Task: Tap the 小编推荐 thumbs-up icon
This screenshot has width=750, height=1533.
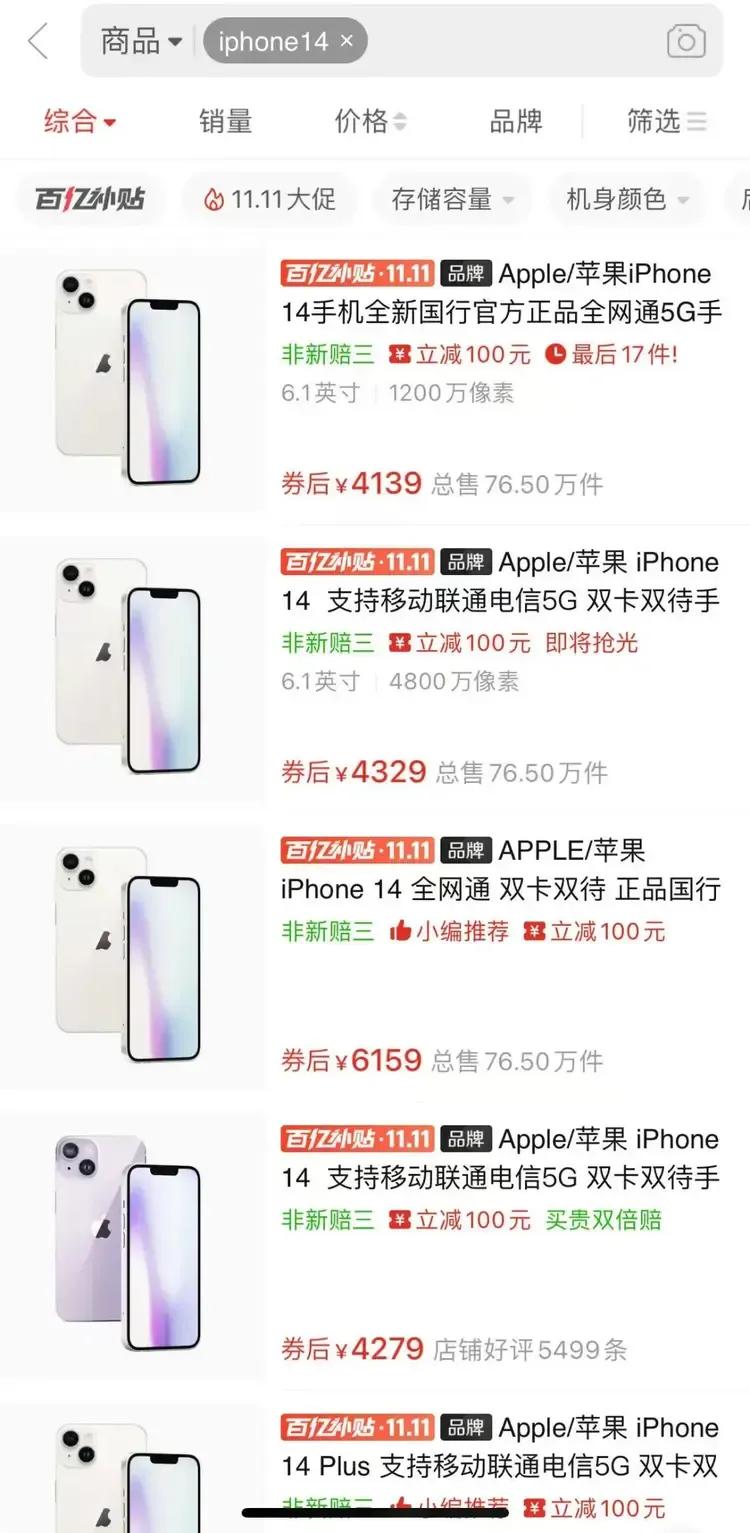Action: [400, 931]
